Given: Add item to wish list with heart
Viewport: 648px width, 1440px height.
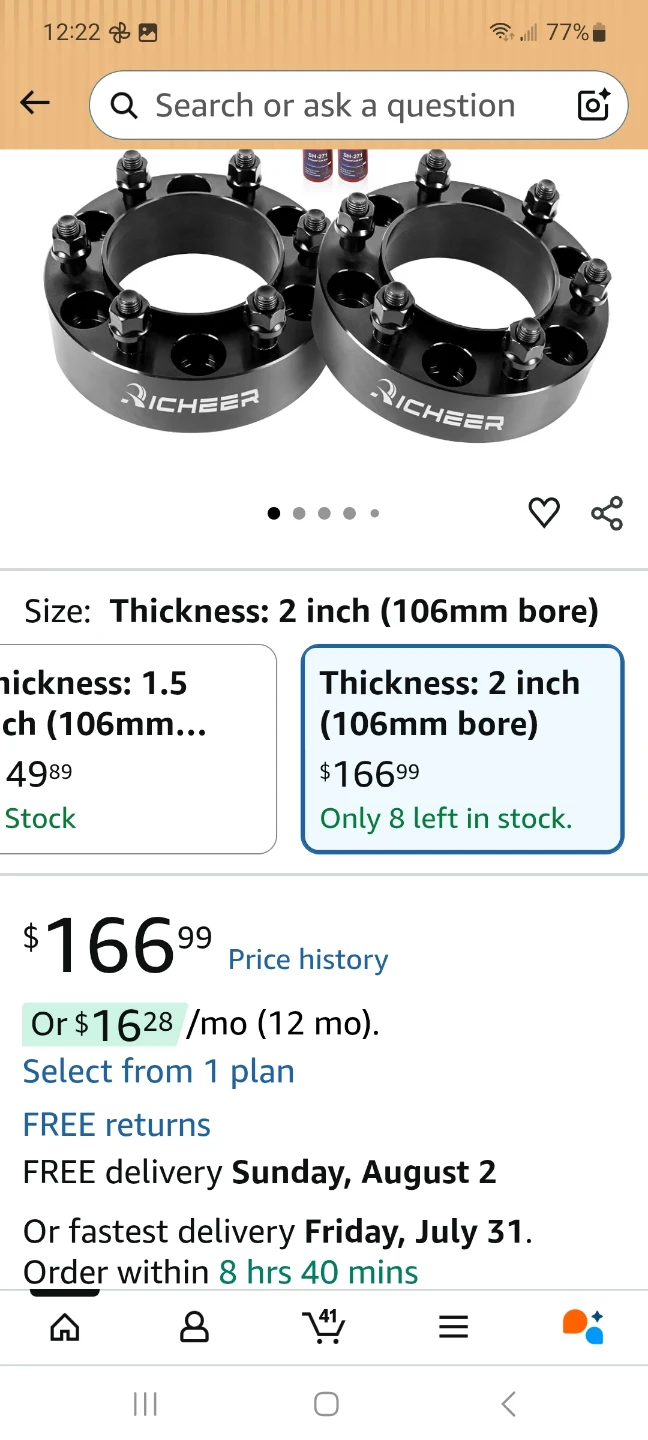Looking at the screenshot, I should (x=544, y=513).
